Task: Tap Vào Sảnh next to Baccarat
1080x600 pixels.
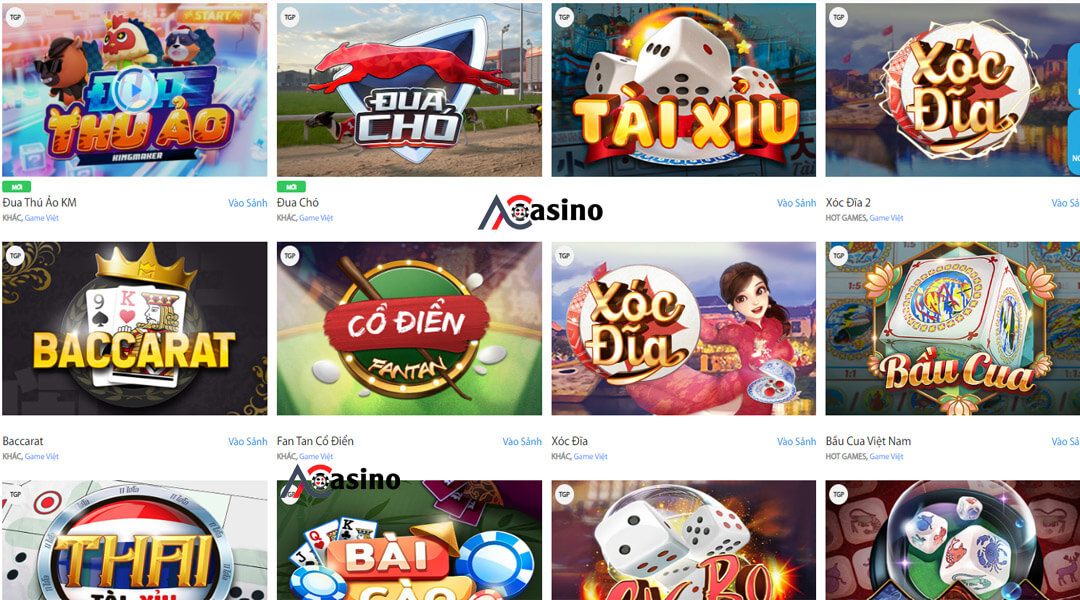Action: tap(247, 441)
